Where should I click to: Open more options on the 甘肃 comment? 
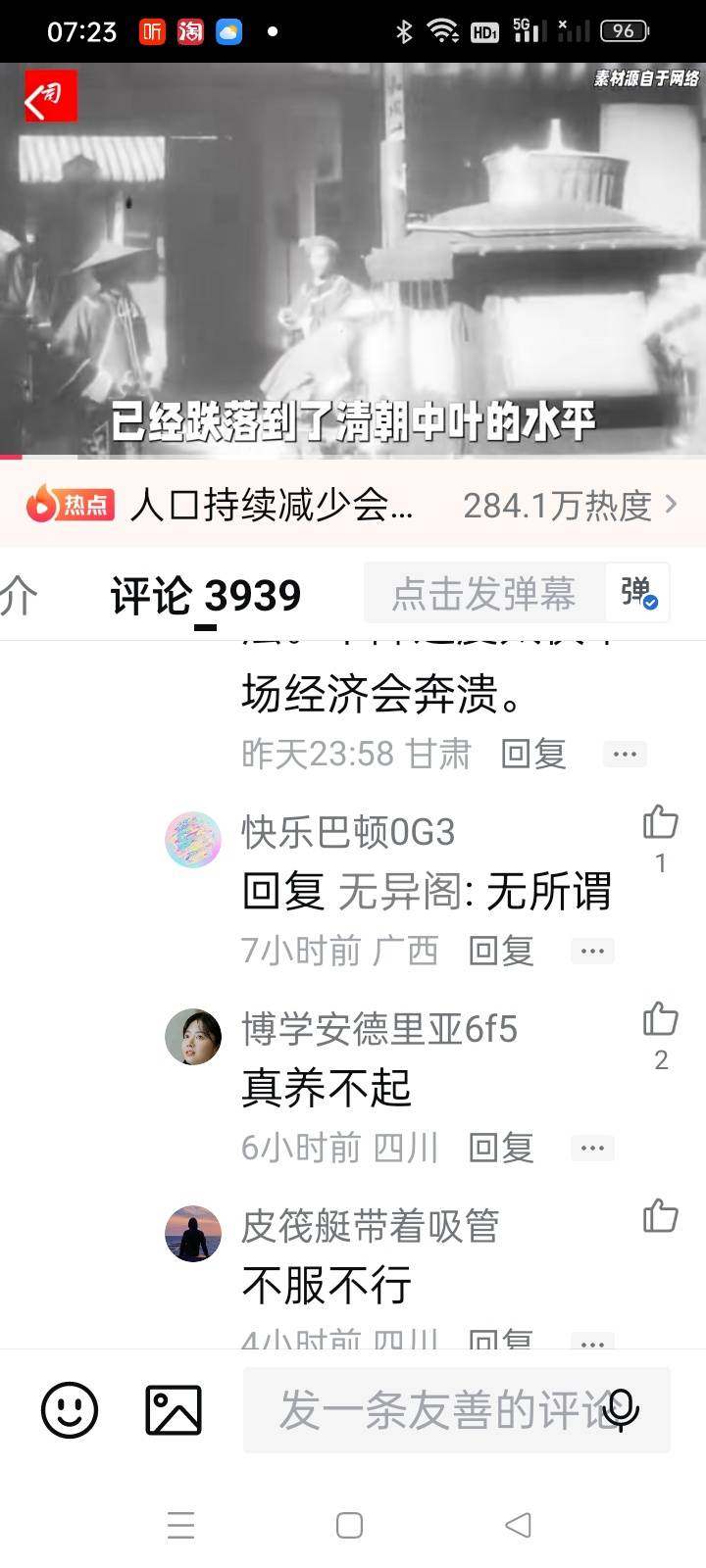click(x=625, y=754)
